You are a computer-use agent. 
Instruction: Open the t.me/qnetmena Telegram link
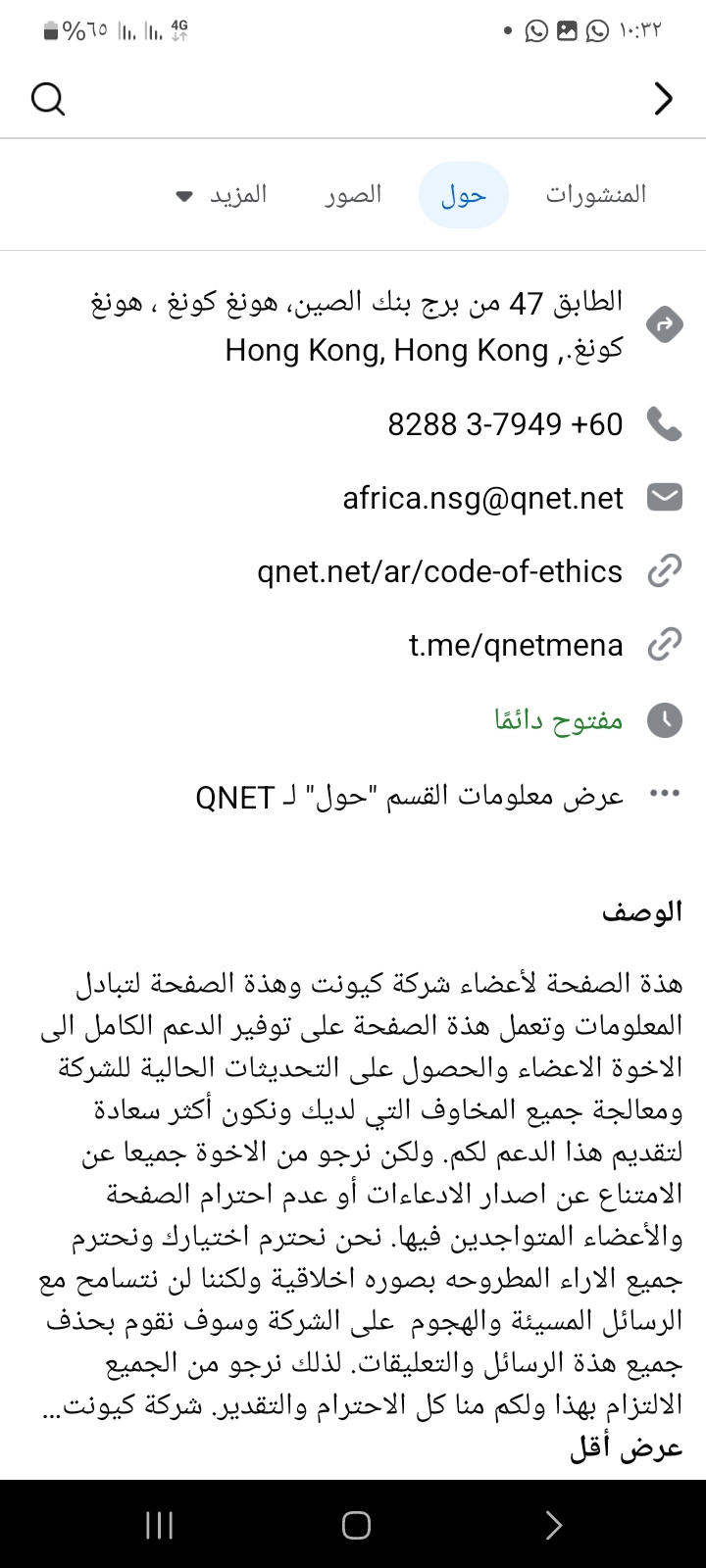pyautogui.click(x=516, y=645)
